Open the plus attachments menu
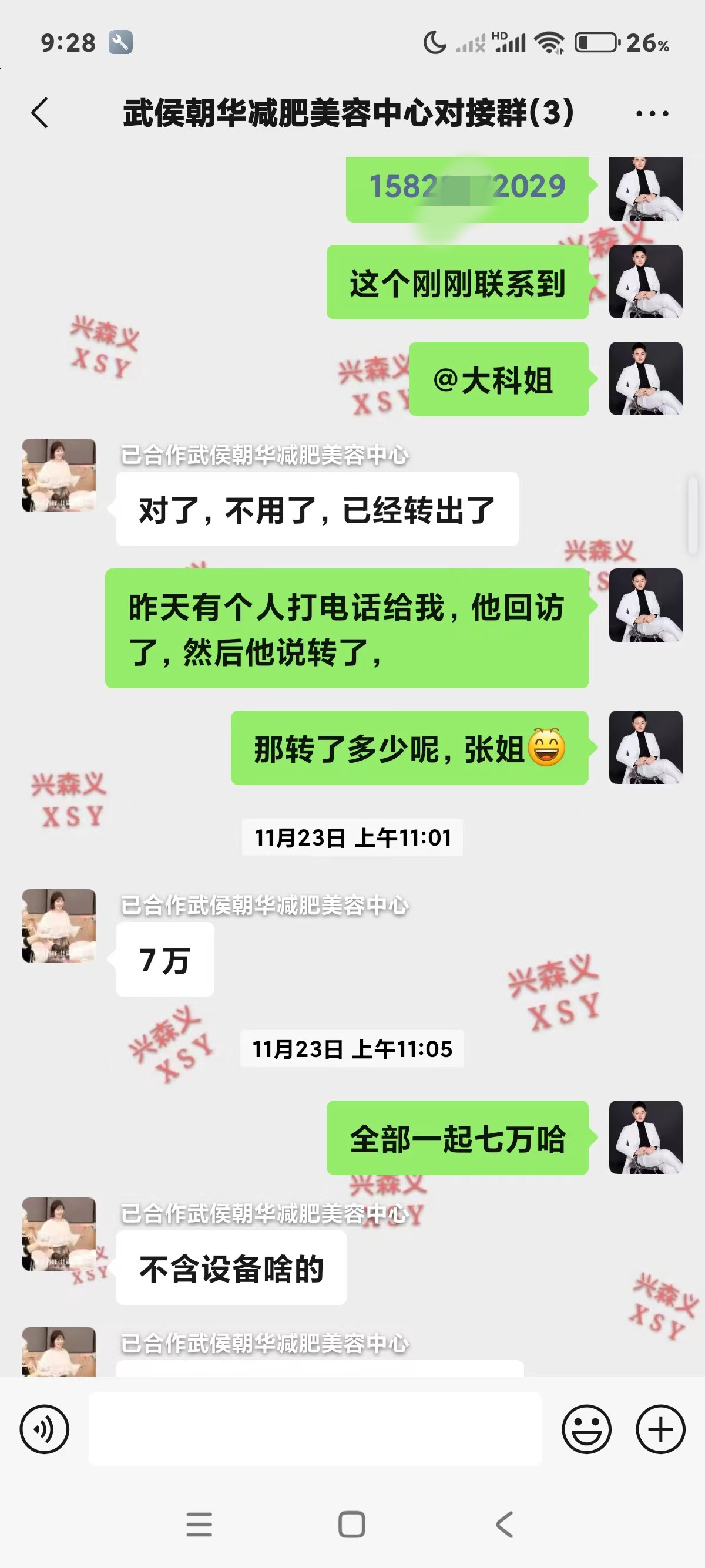705x1568 pixels. [x=660, y=1429]
